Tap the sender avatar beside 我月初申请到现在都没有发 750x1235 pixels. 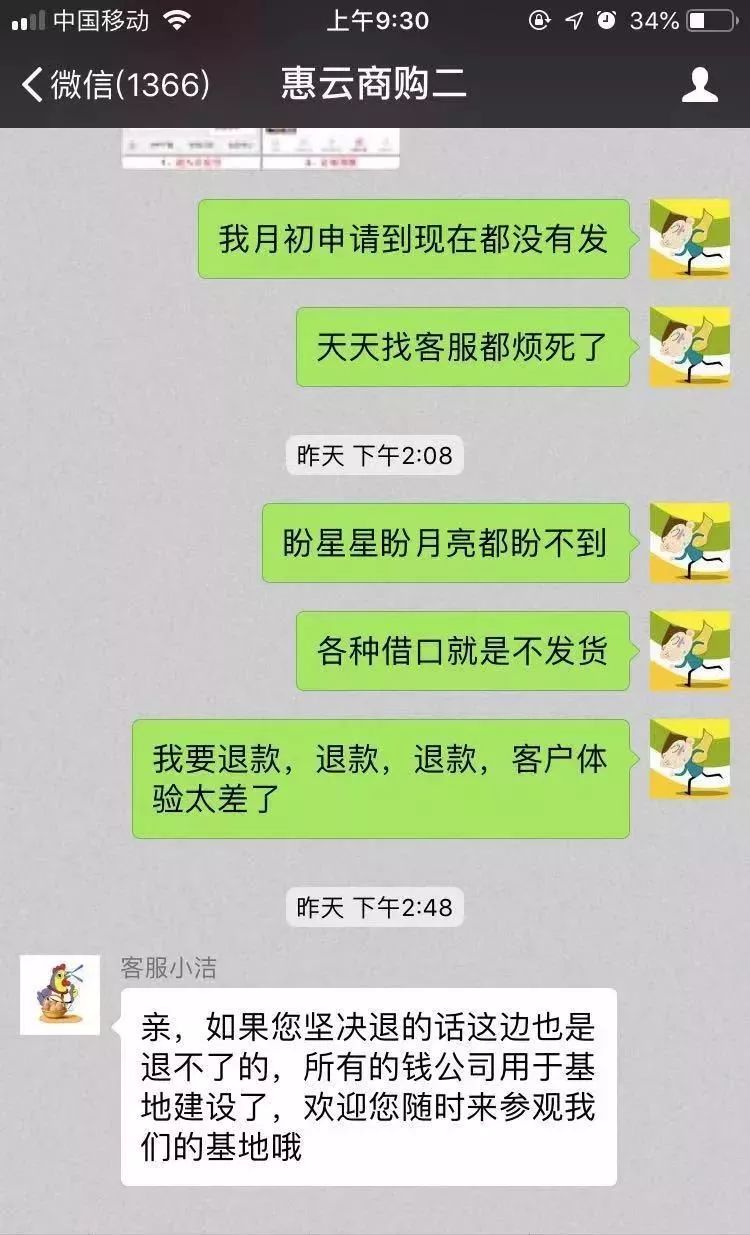point(689,238)
